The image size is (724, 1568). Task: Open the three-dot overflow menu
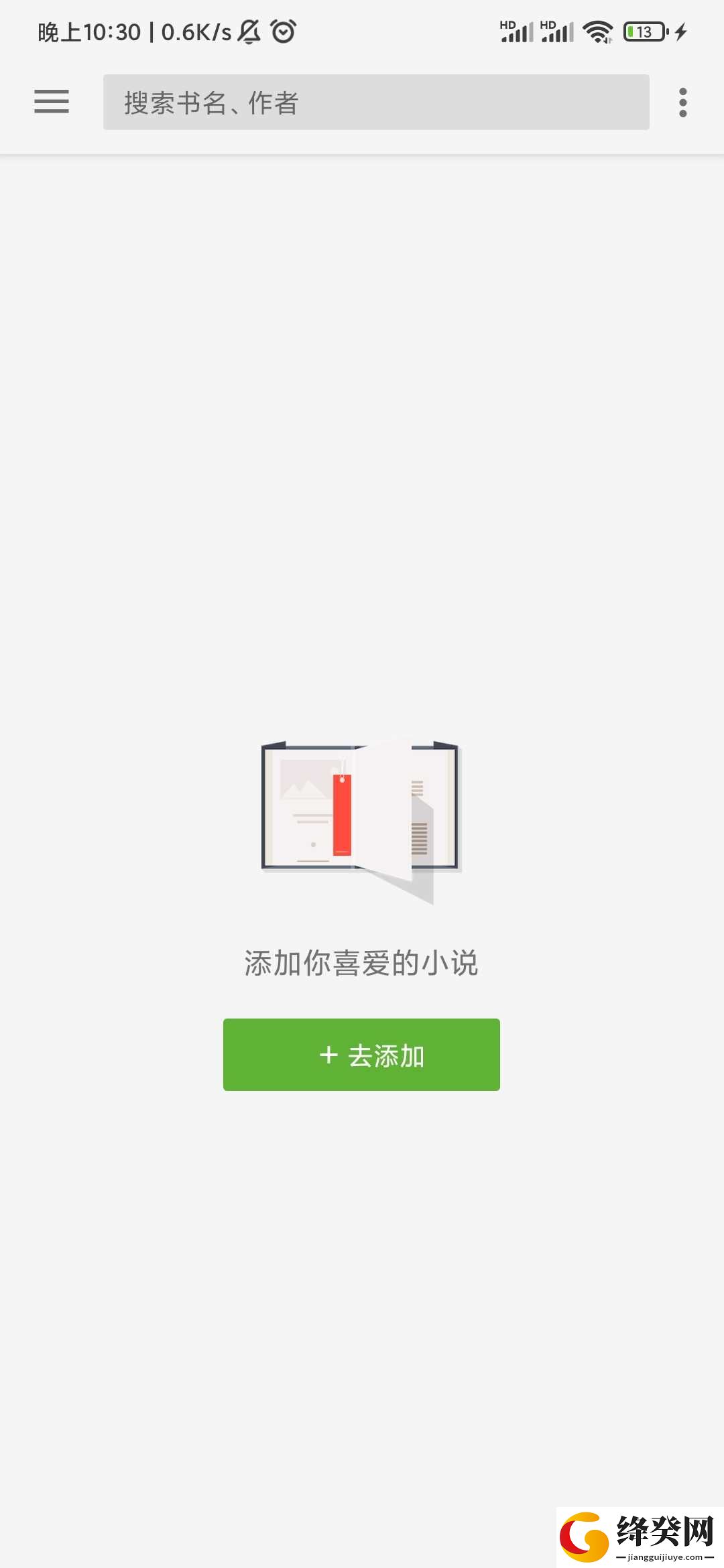pos(682,103)
